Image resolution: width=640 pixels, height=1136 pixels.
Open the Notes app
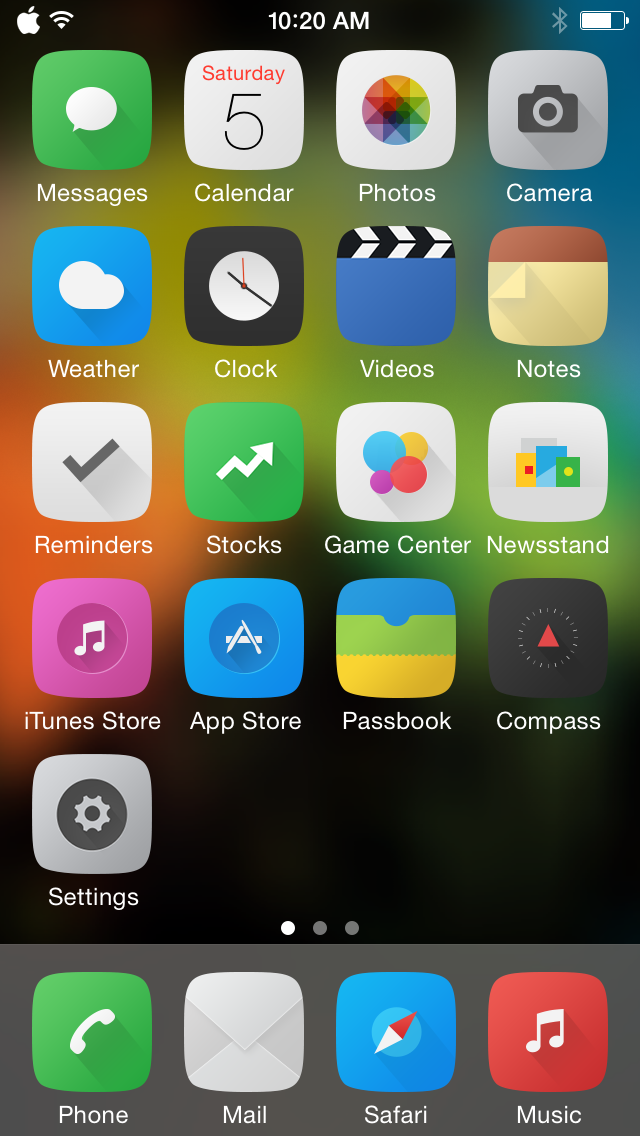pos(548,286)
